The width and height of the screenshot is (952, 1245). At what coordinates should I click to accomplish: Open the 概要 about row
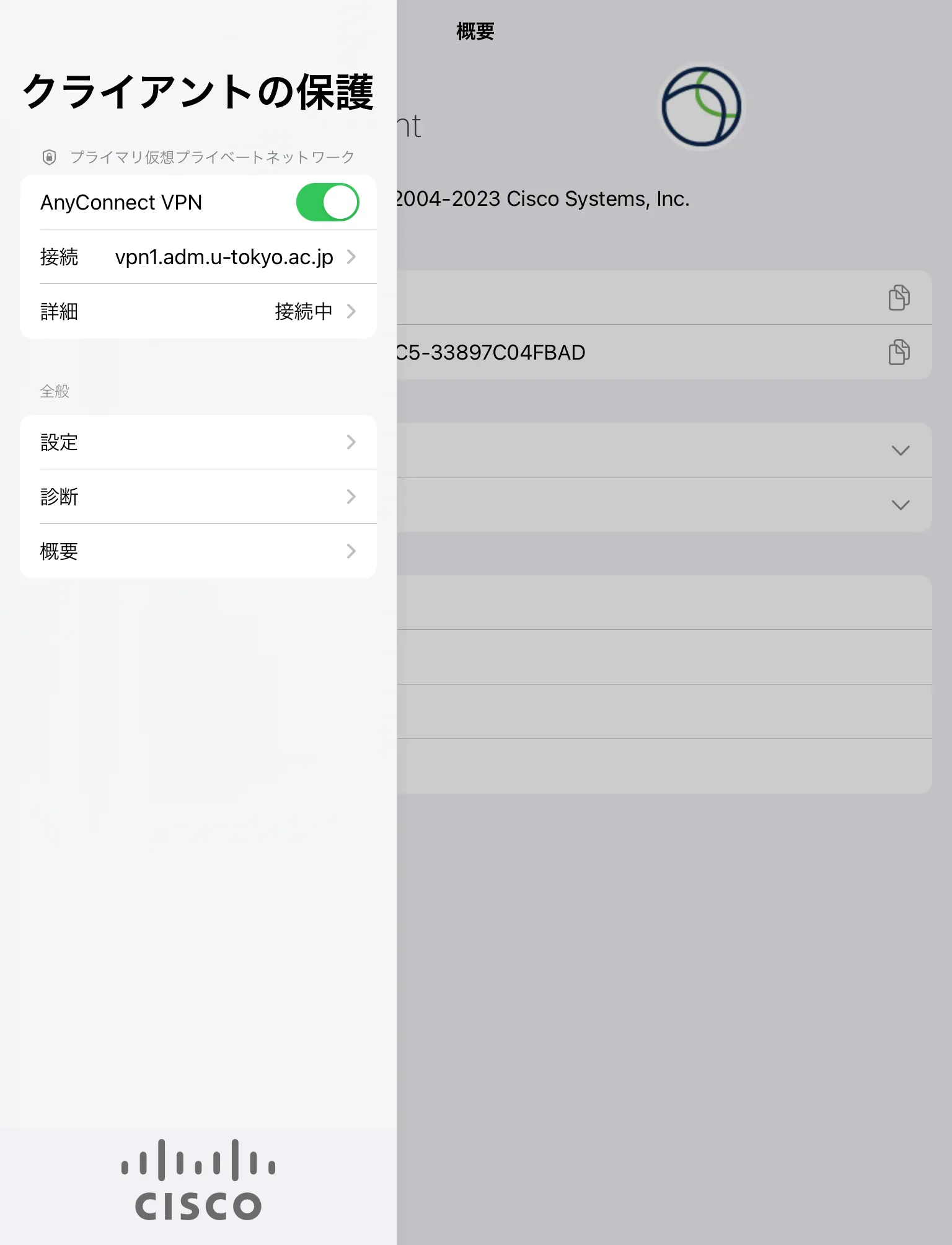198,551
